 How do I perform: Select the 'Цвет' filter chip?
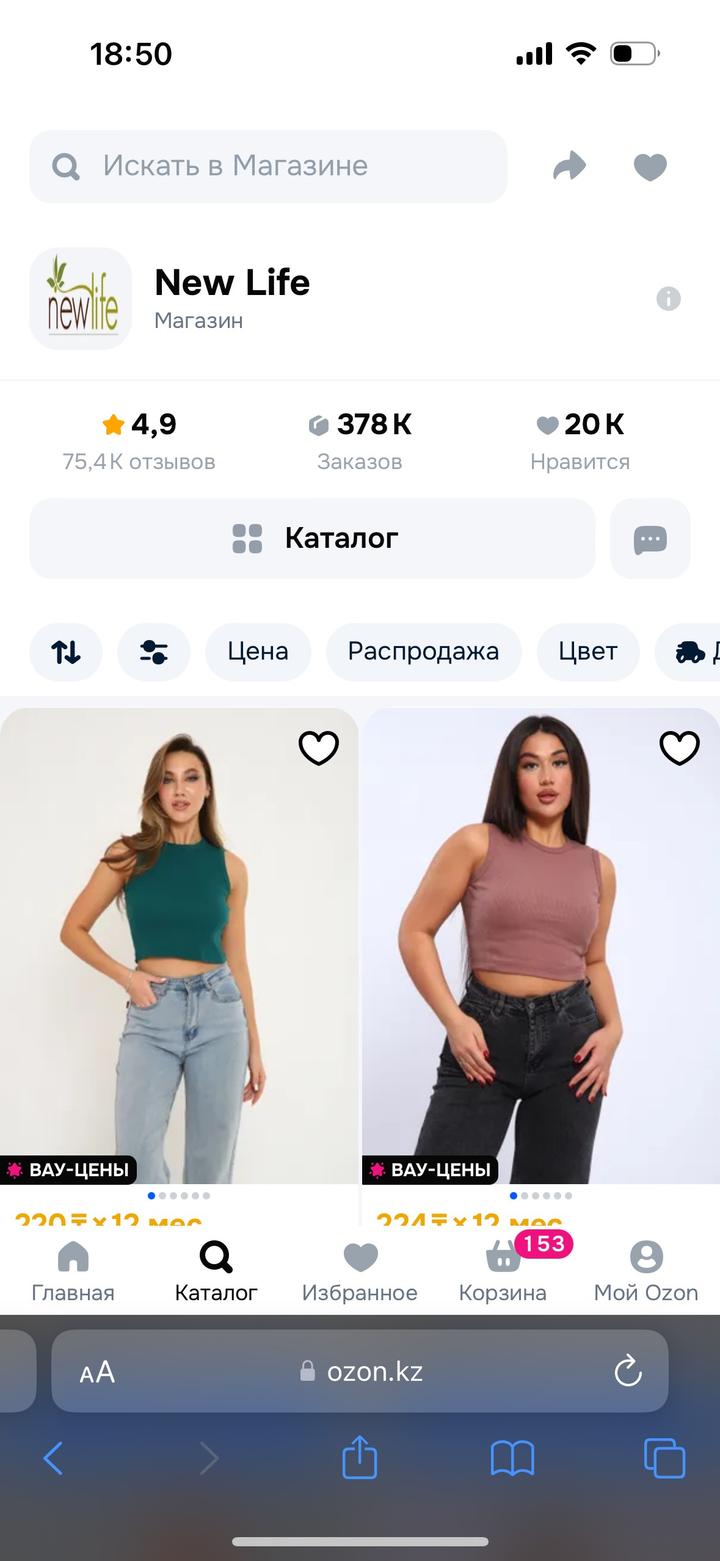pos(588,652)
